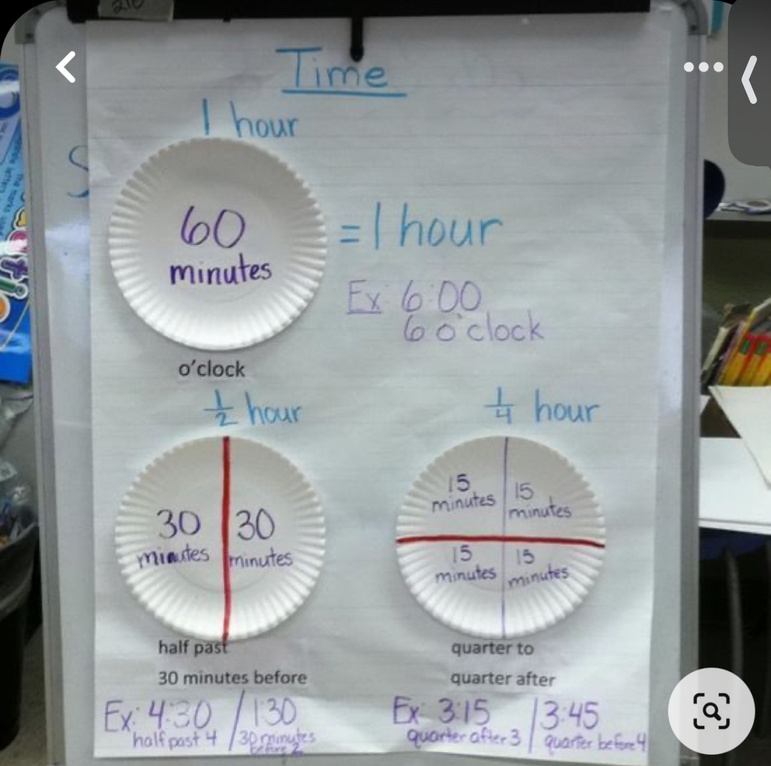771x766 pixels.
Task: Open the three-dot overflow menu
Action: [702, 67]
